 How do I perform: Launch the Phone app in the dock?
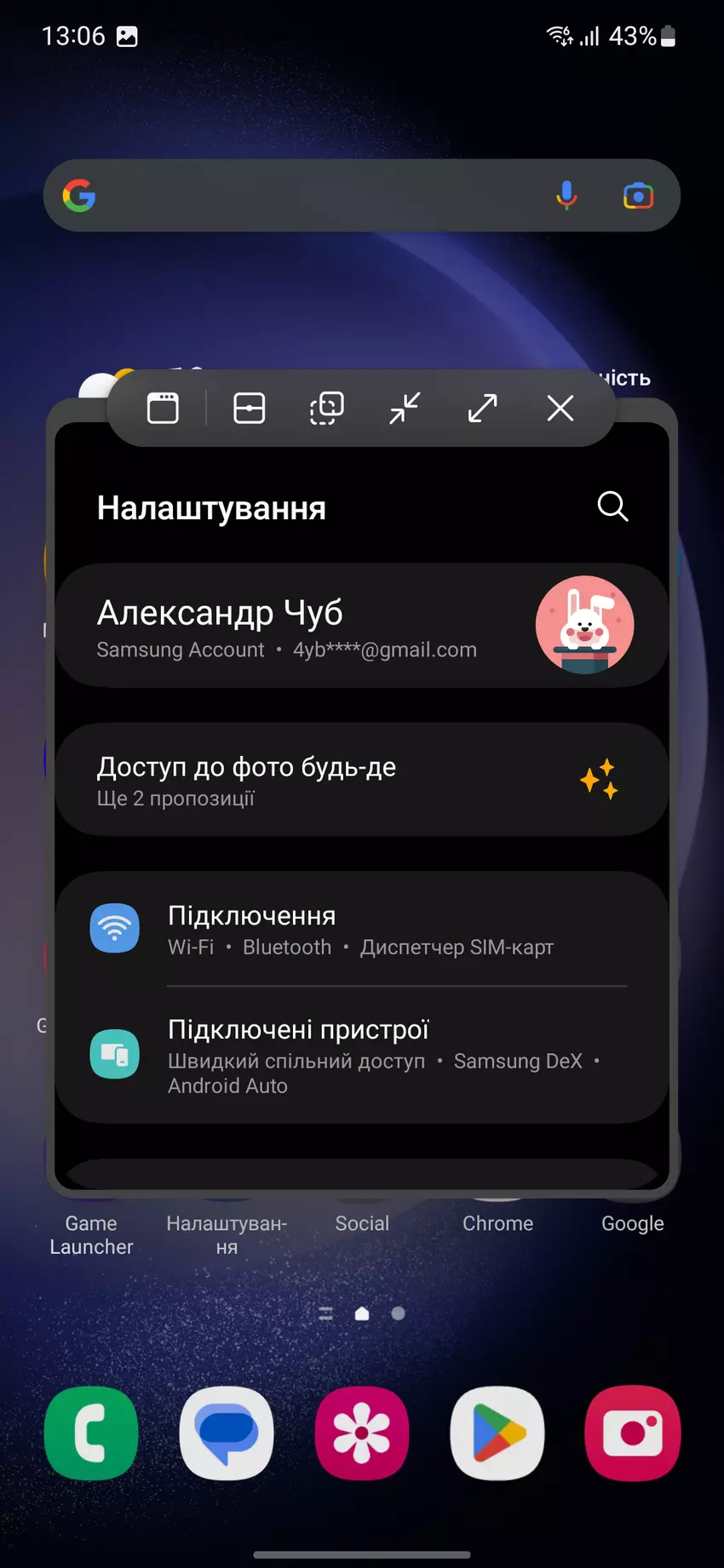click(x=91, y=1434)
